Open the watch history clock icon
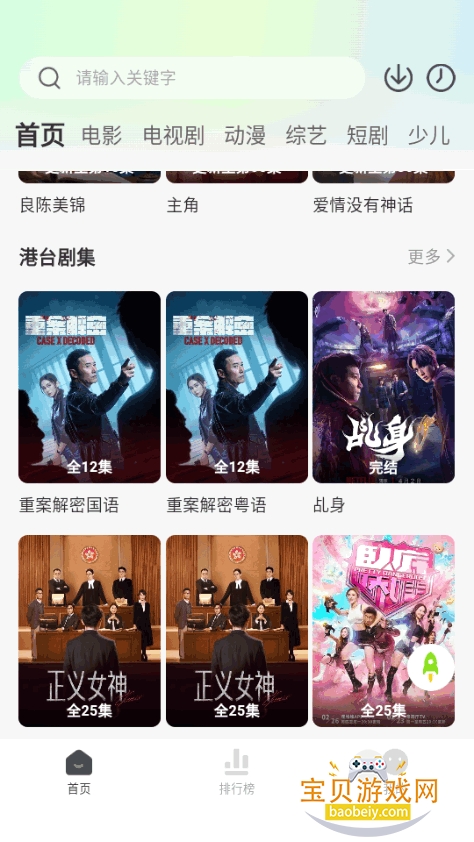This screenshot has width=474, height=842. (441, 78)
